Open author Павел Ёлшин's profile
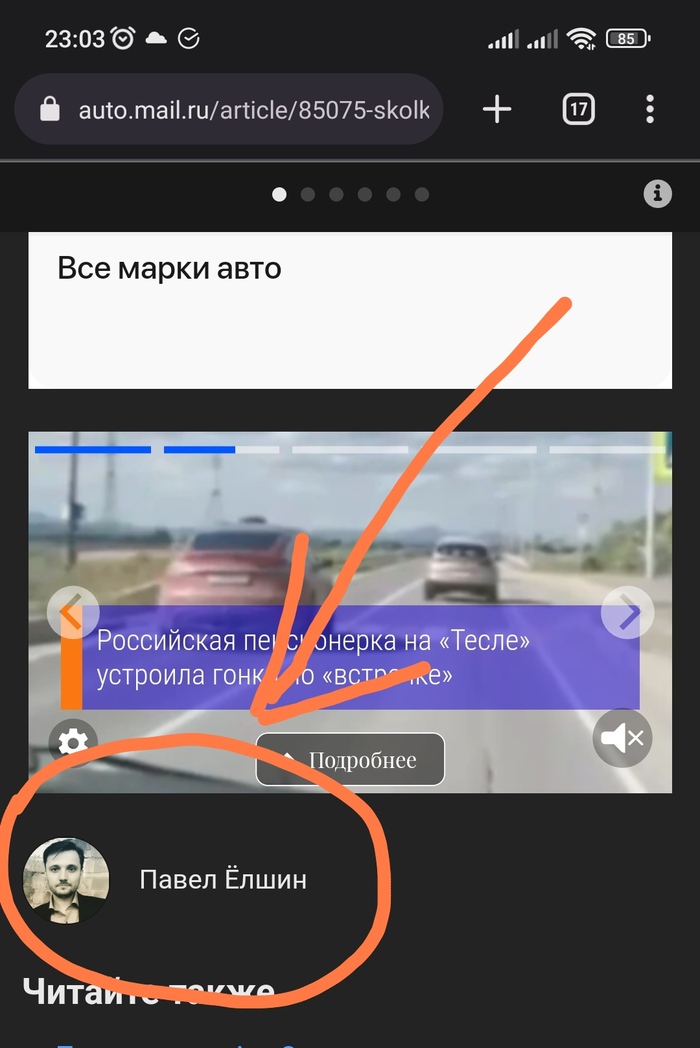The image size is (700, 1048). pyautogui.click(x=223, y=880)
